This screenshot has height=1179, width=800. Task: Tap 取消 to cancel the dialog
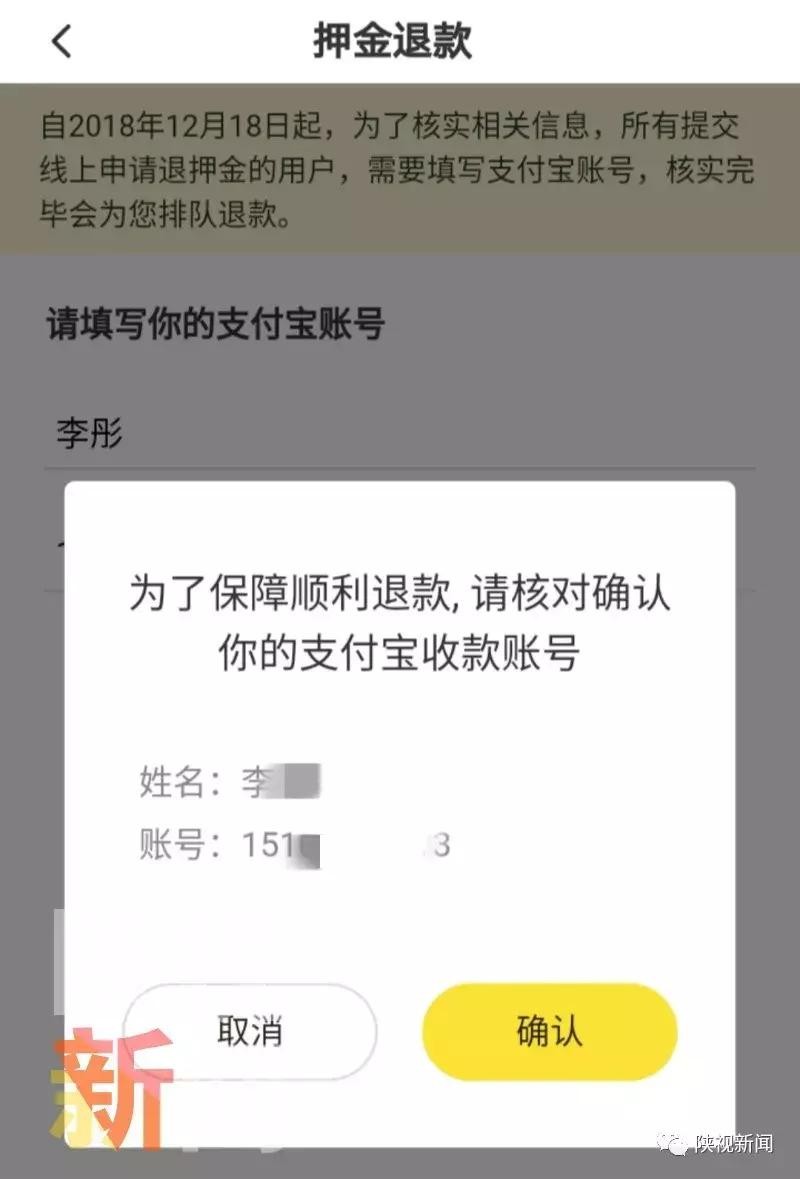coord(250,1031)
